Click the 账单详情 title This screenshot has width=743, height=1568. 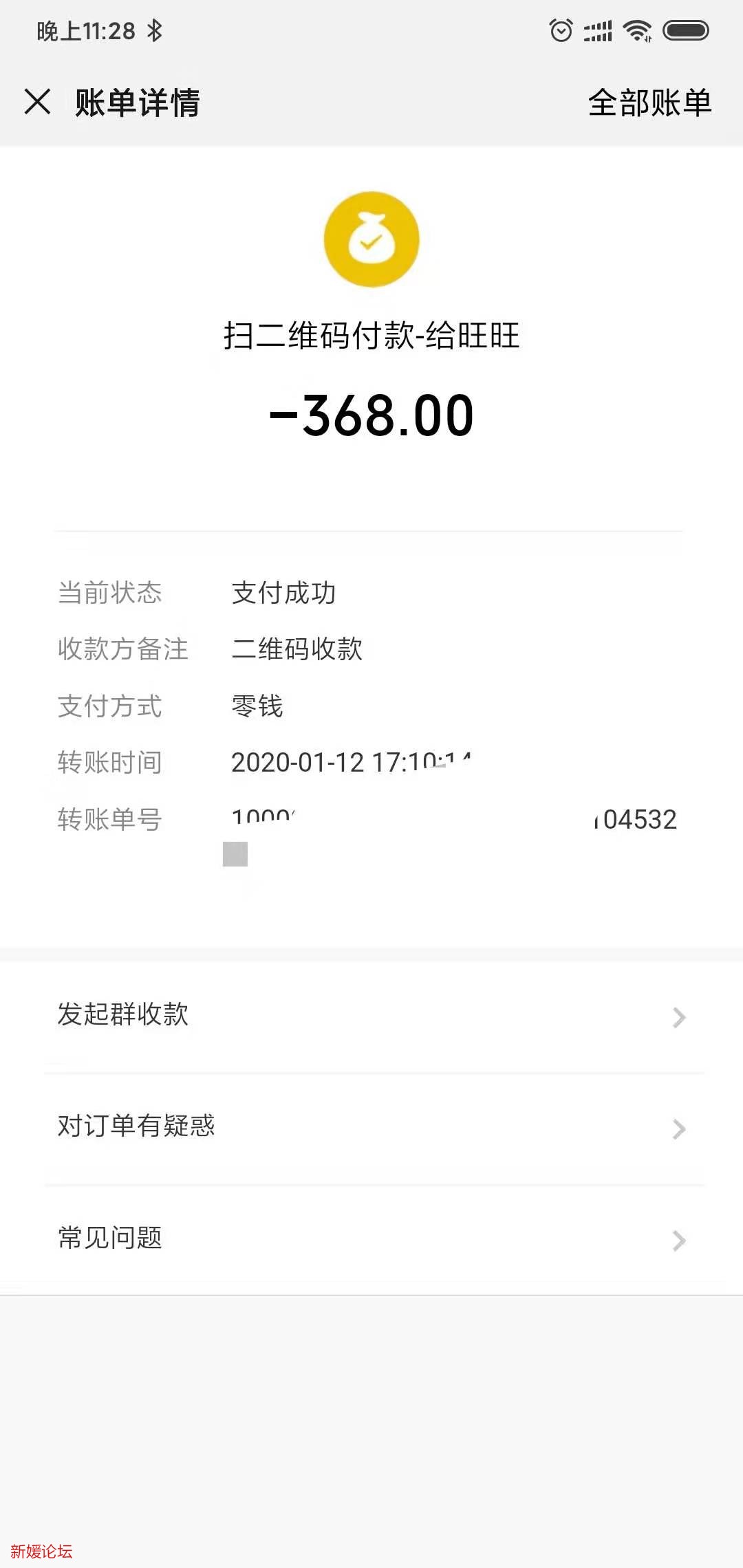136,102
